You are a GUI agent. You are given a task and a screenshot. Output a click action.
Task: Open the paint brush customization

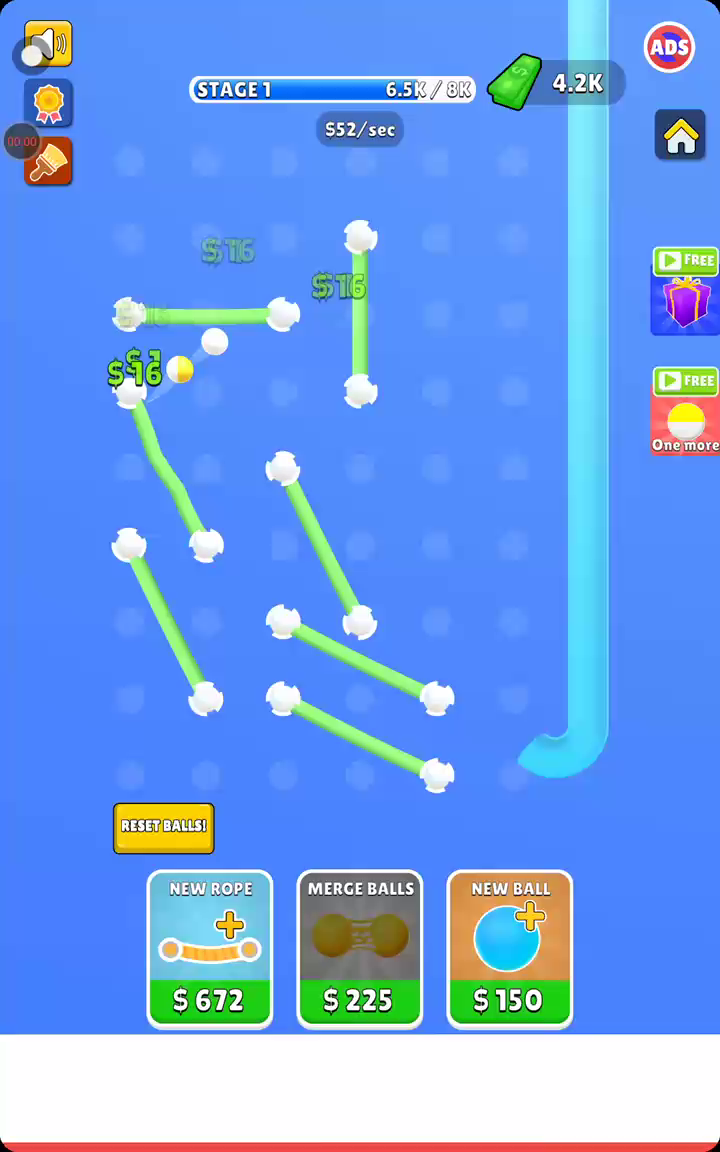[x=49, y=161]
